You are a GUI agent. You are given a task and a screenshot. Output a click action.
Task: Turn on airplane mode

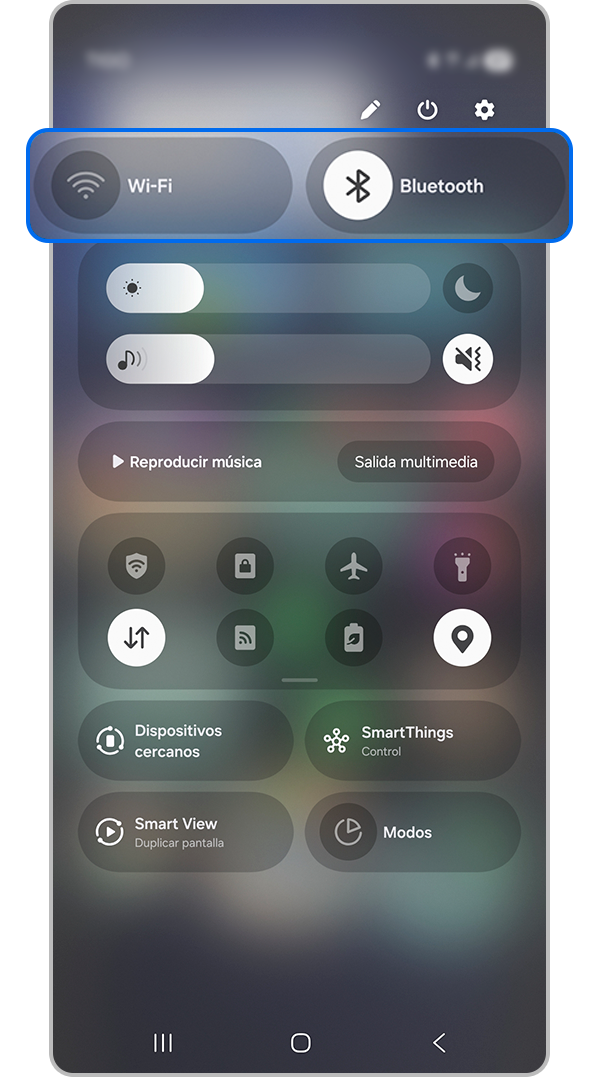(354, 567)
